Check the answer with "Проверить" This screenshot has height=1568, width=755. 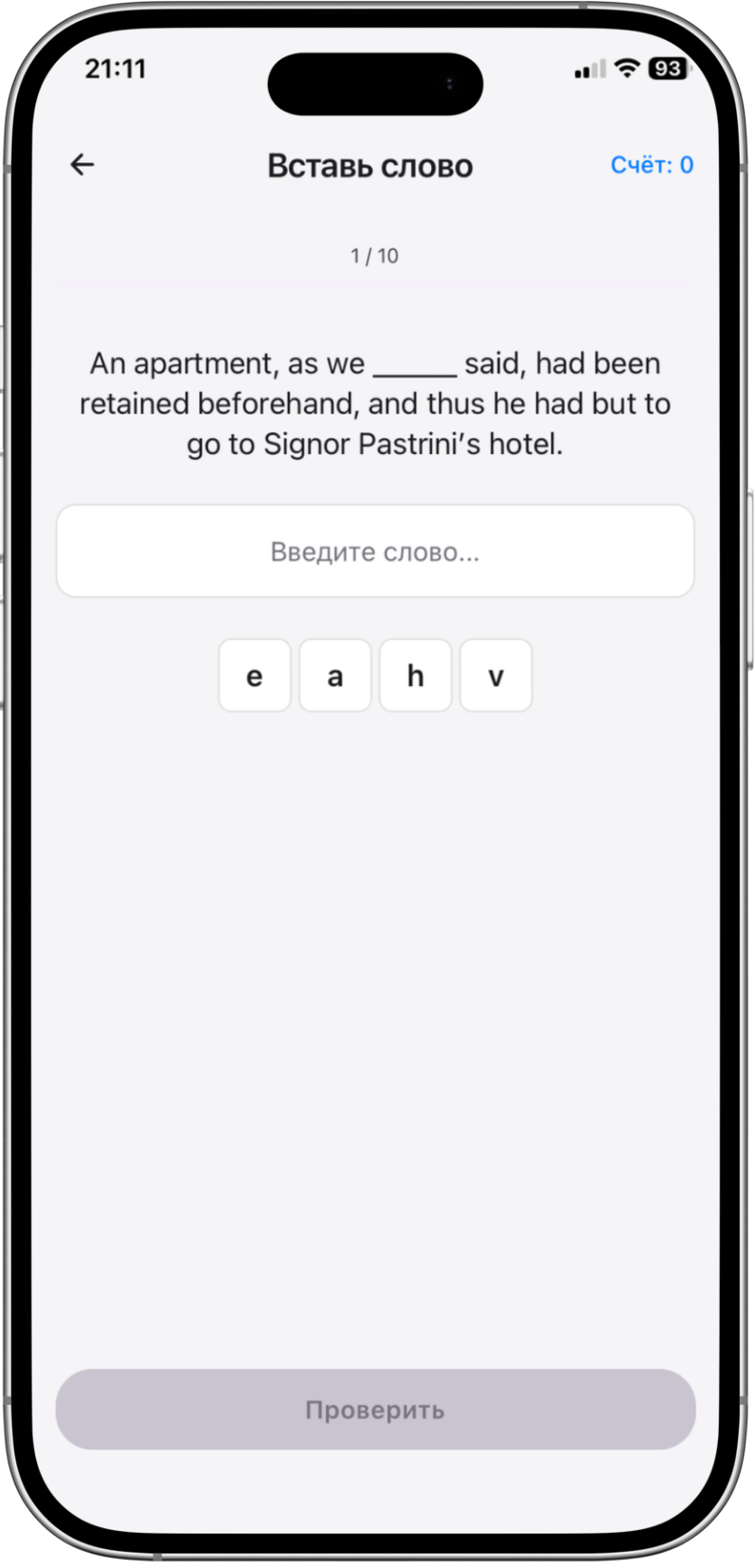click(375, 1409)
